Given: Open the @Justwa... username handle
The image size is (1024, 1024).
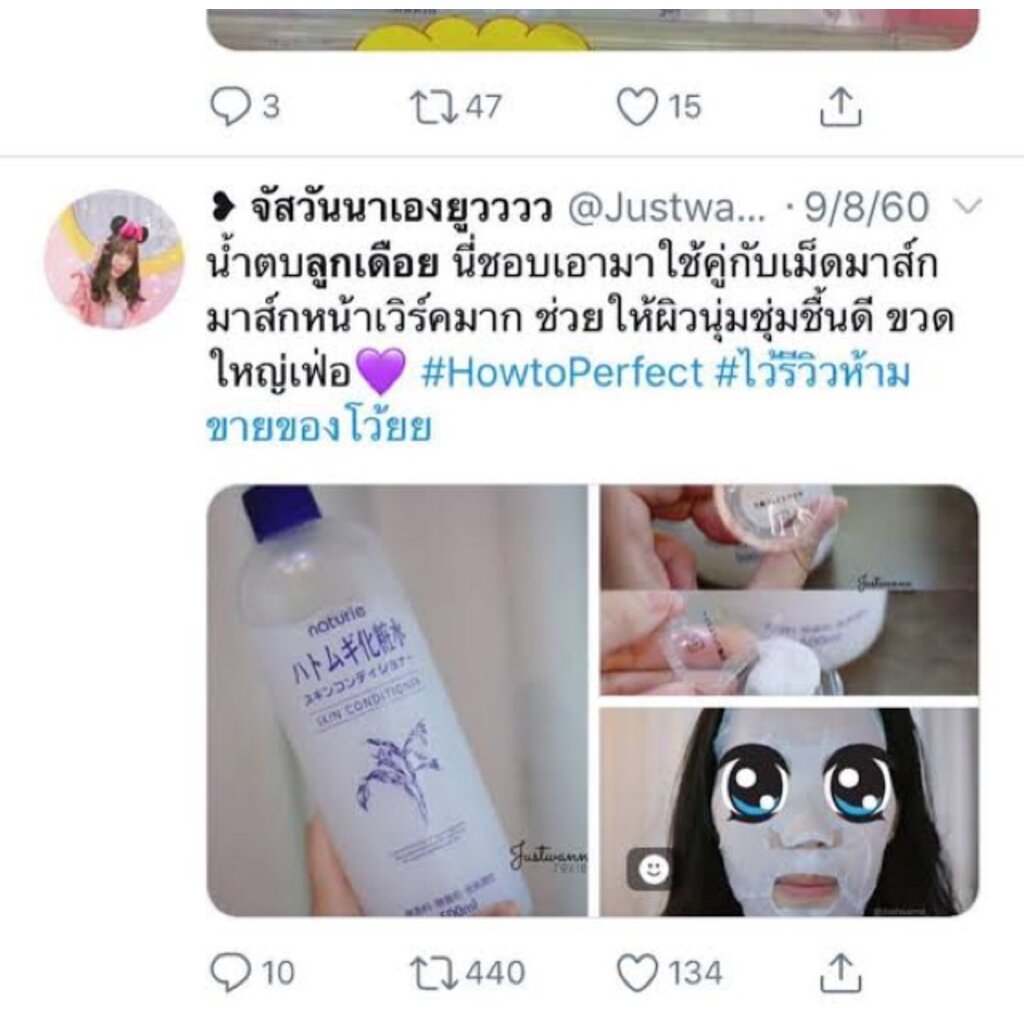Looking at the screenshot, I should pos(666,208).
